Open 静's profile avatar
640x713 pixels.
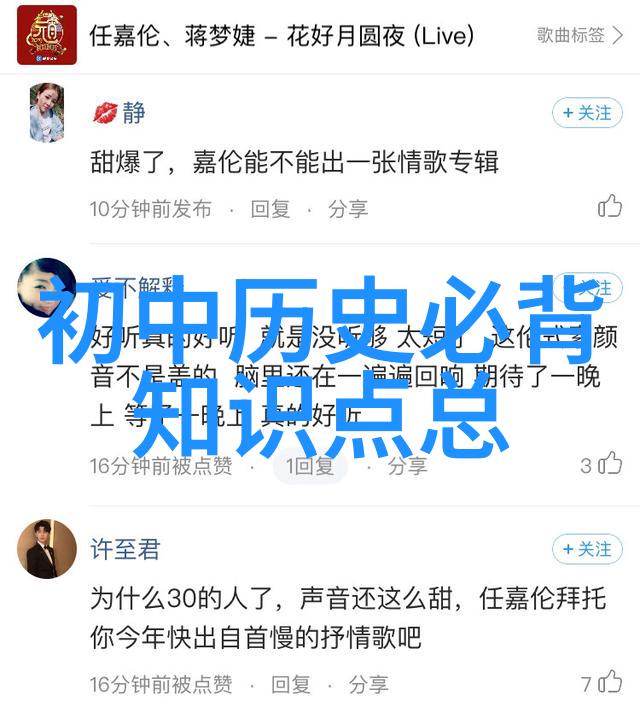[47, 112]
